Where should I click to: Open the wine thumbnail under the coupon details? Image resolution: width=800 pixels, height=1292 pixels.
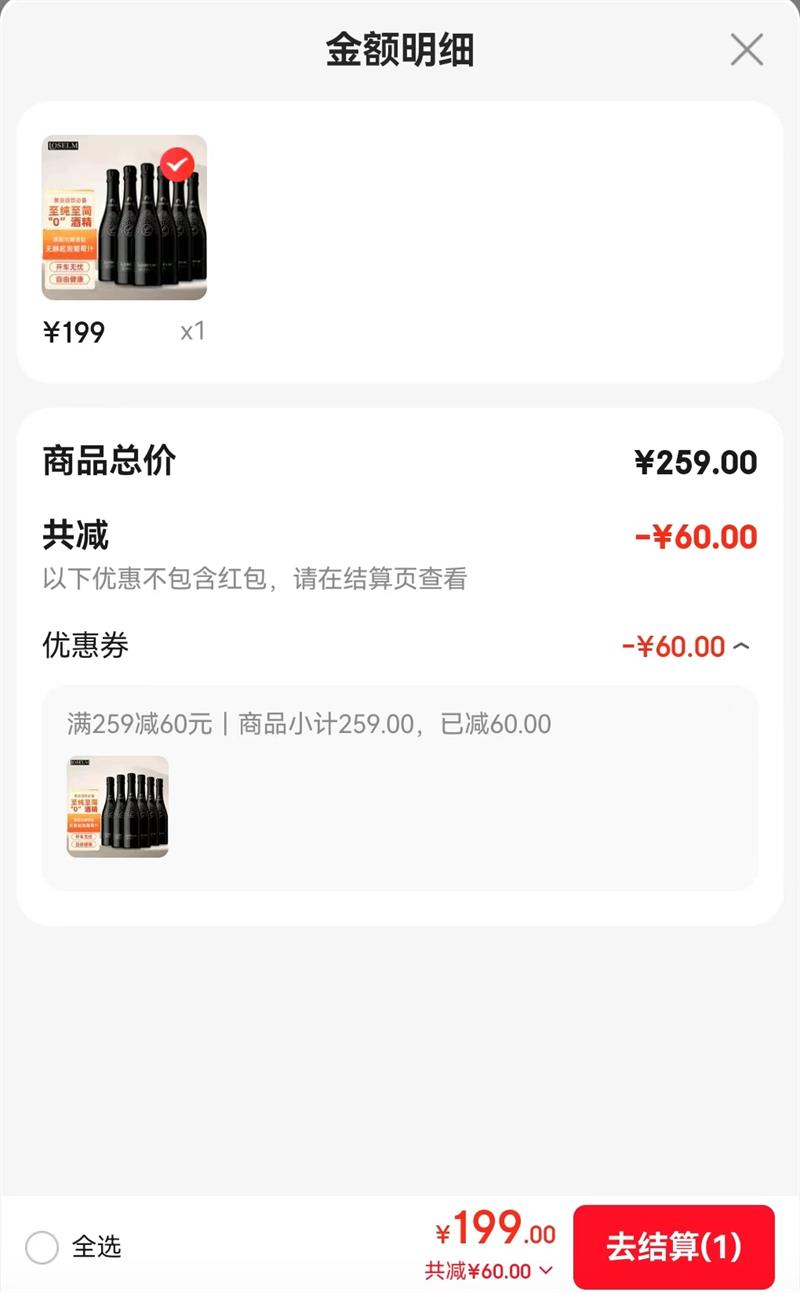(x=118, y=806)
